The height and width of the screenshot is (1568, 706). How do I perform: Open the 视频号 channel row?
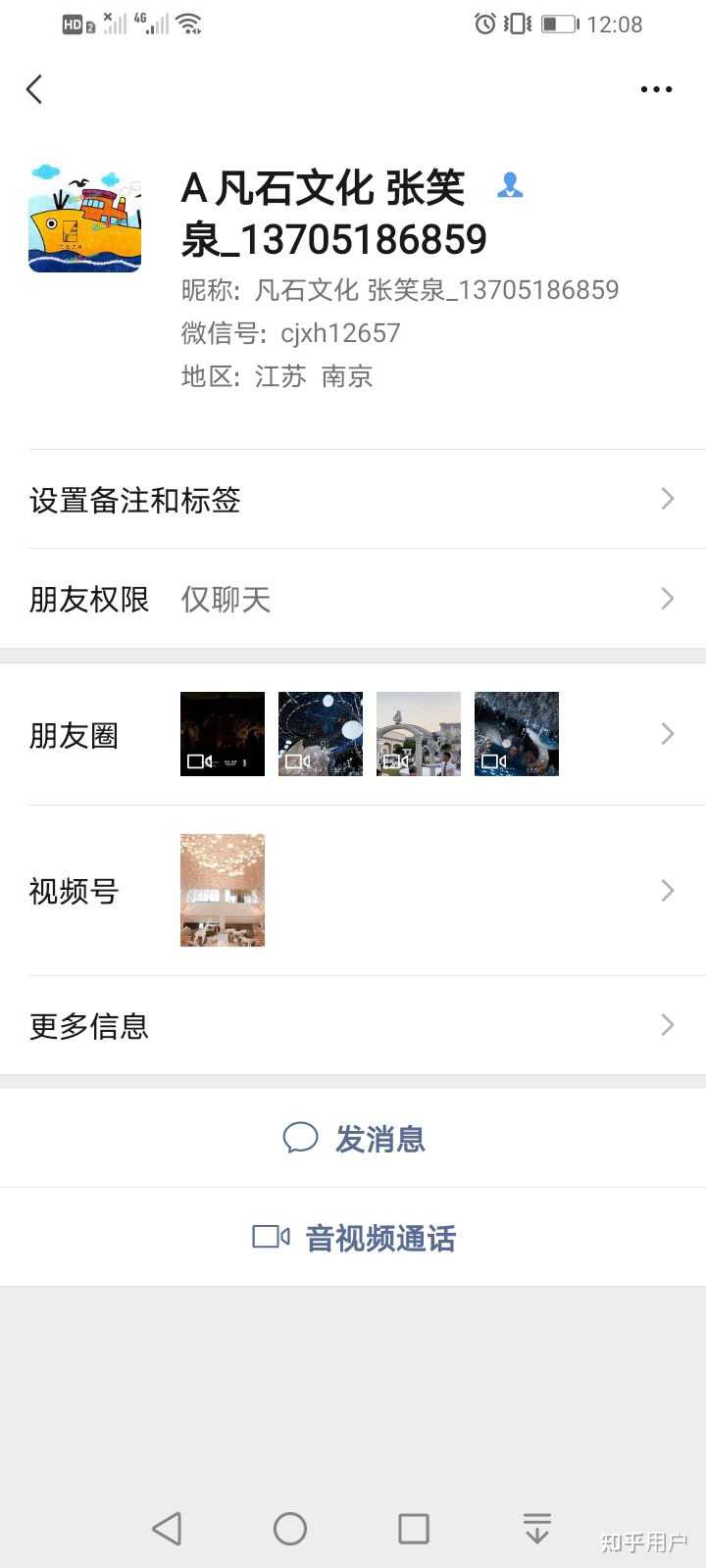pos(353,890)
